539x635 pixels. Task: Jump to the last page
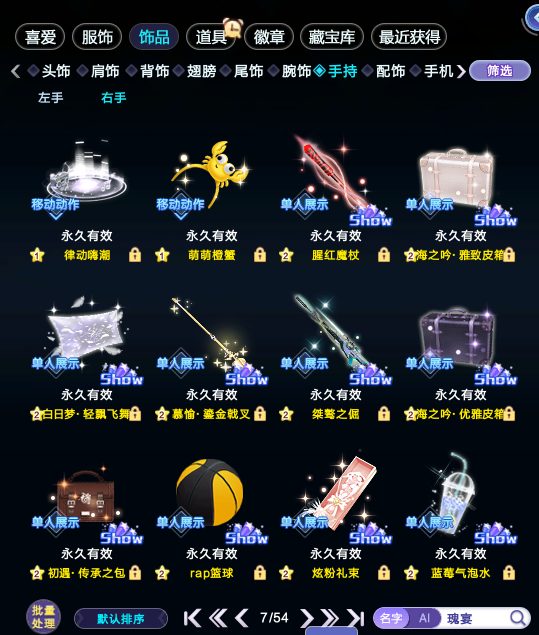coord(356,618)
